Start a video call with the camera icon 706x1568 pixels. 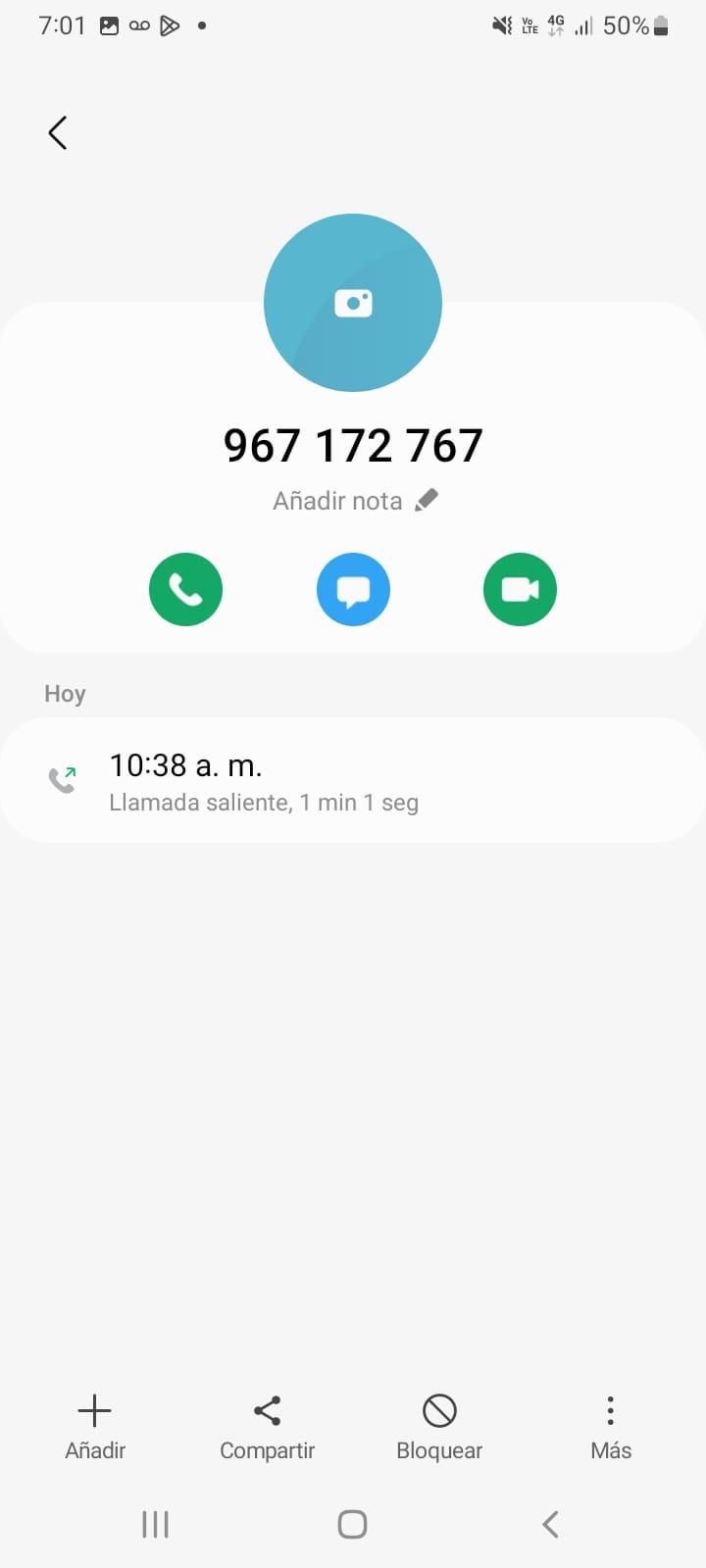tap(520, 589)
